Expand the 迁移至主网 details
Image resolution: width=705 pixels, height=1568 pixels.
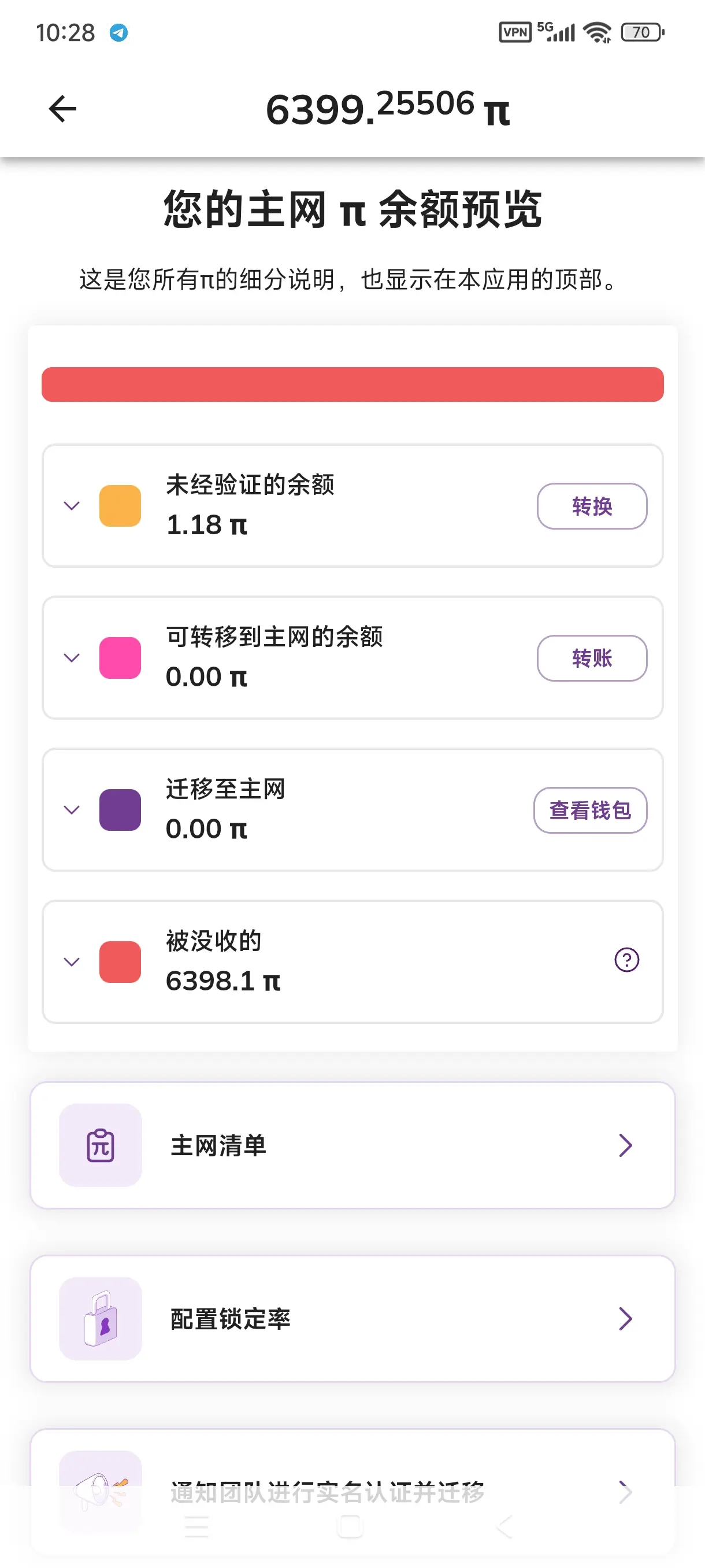72,810
